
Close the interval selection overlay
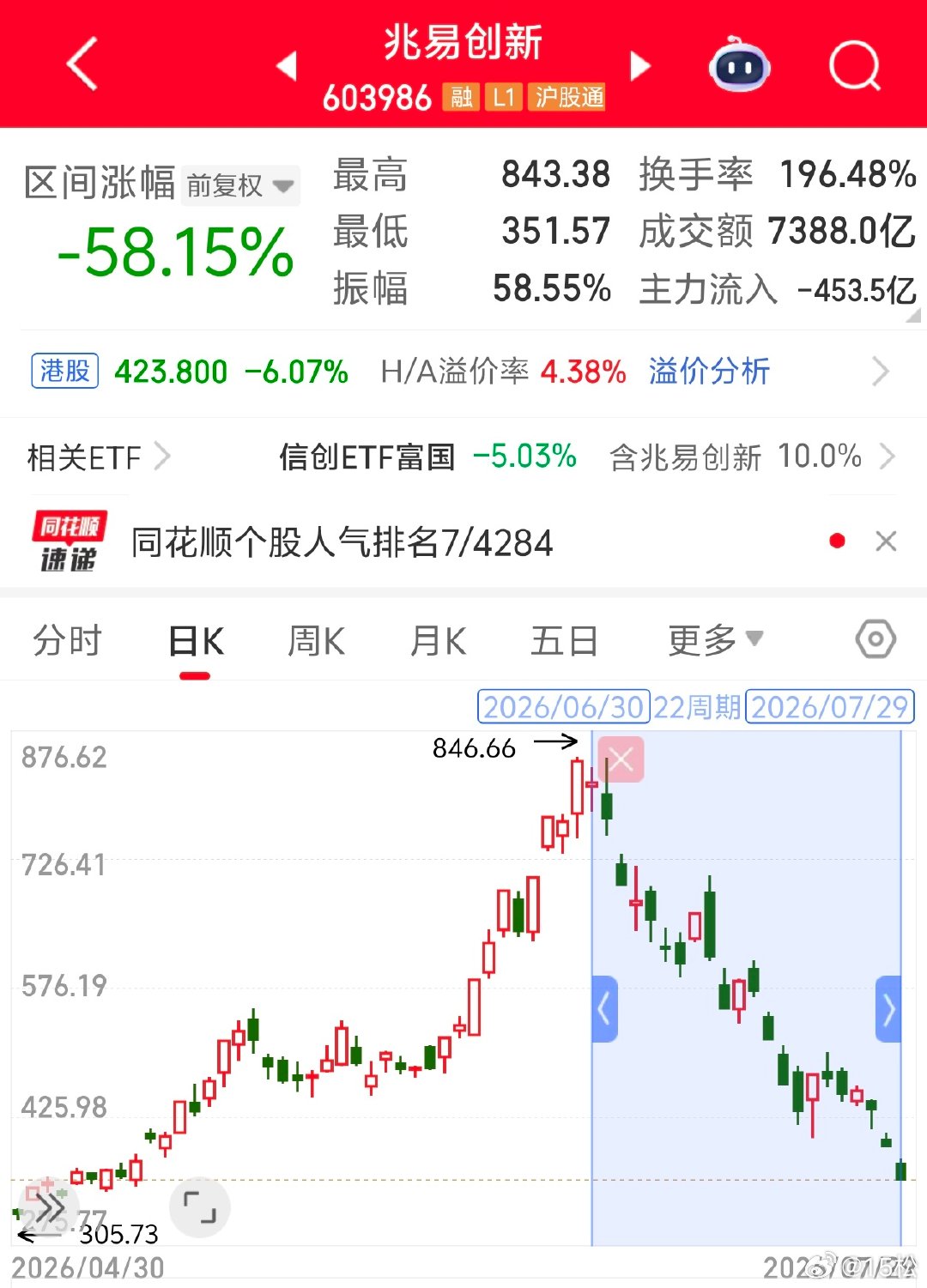tap(621, 759)
